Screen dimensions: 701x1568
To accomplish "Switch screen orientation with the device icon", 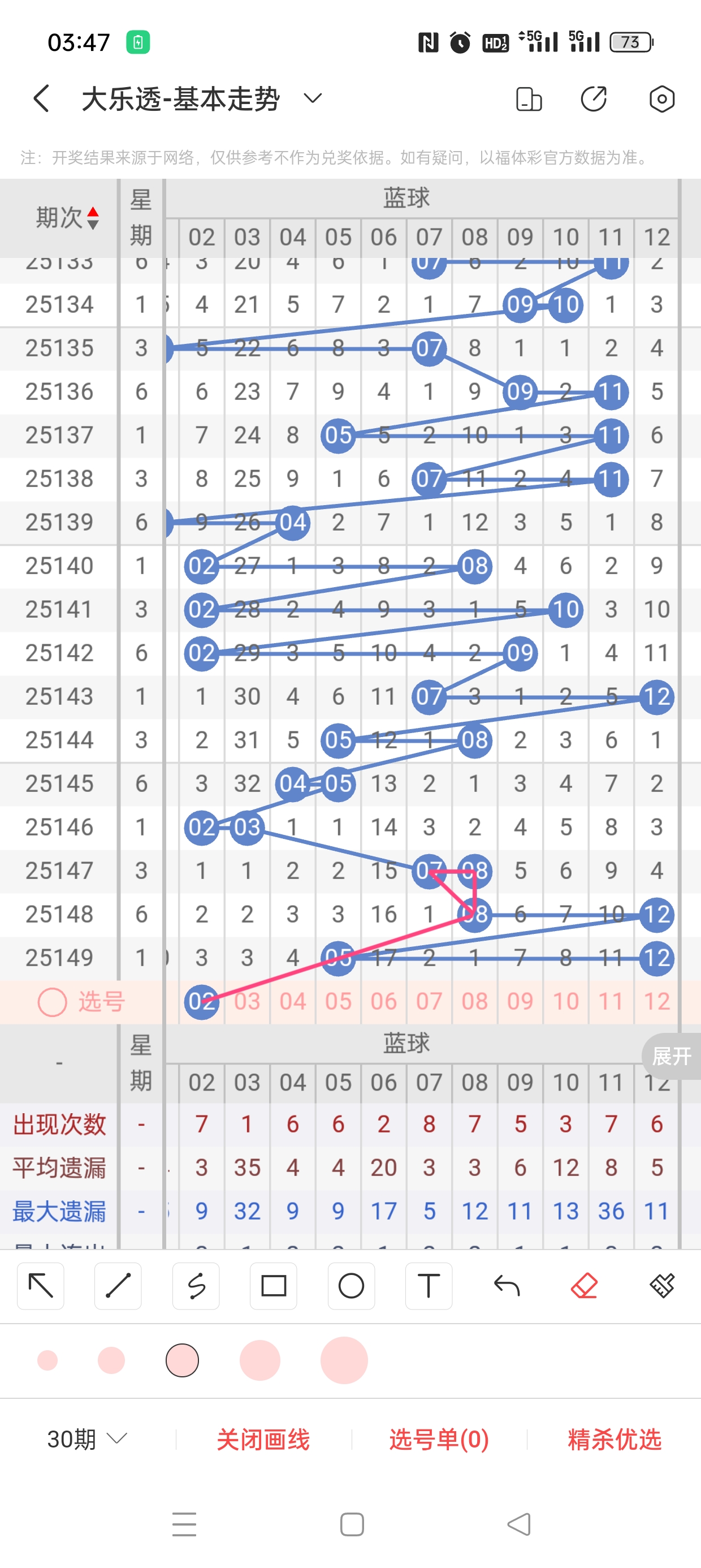I will point(528,99).
